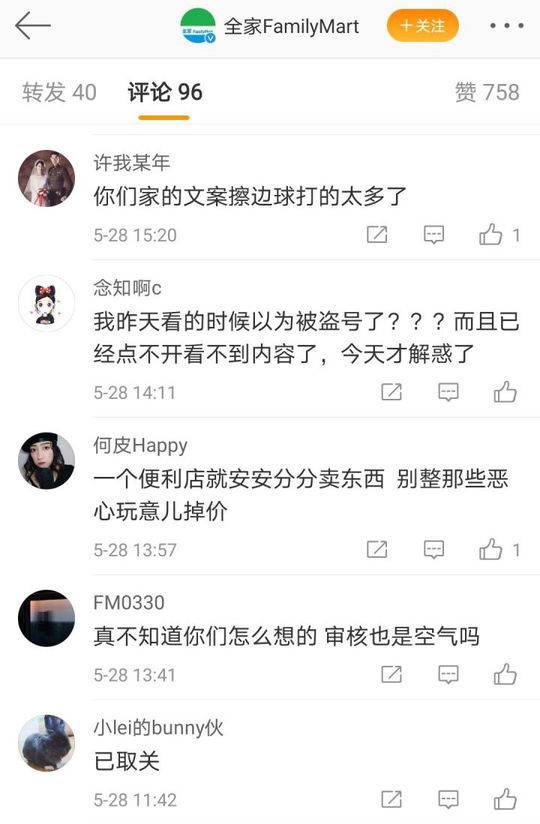Switch to the 转发 40 tab
This screenshot has width=540, height=824.
[x=59, y=92]
